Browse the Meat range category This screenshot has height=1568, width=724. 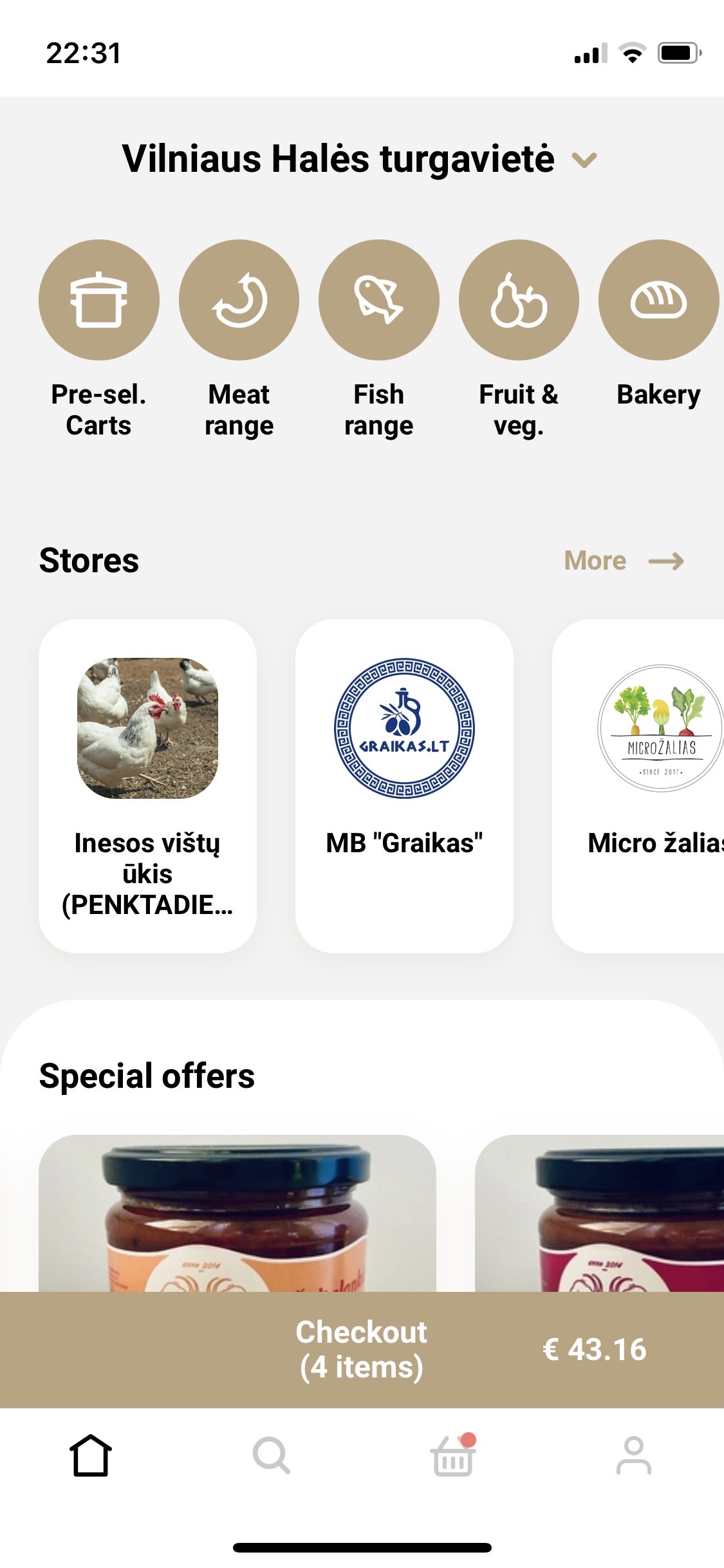tap(239, 301)
